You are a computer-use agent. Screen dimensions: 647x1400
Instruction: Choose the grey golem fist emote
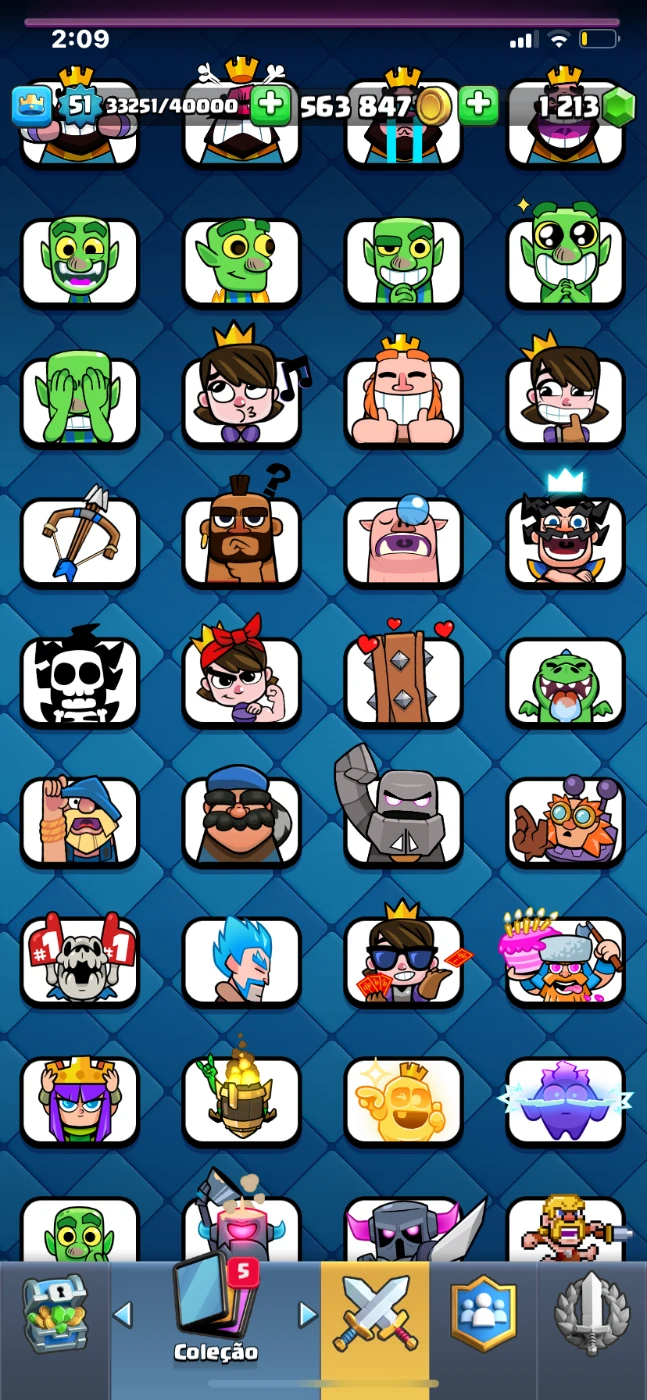(404, 819)
